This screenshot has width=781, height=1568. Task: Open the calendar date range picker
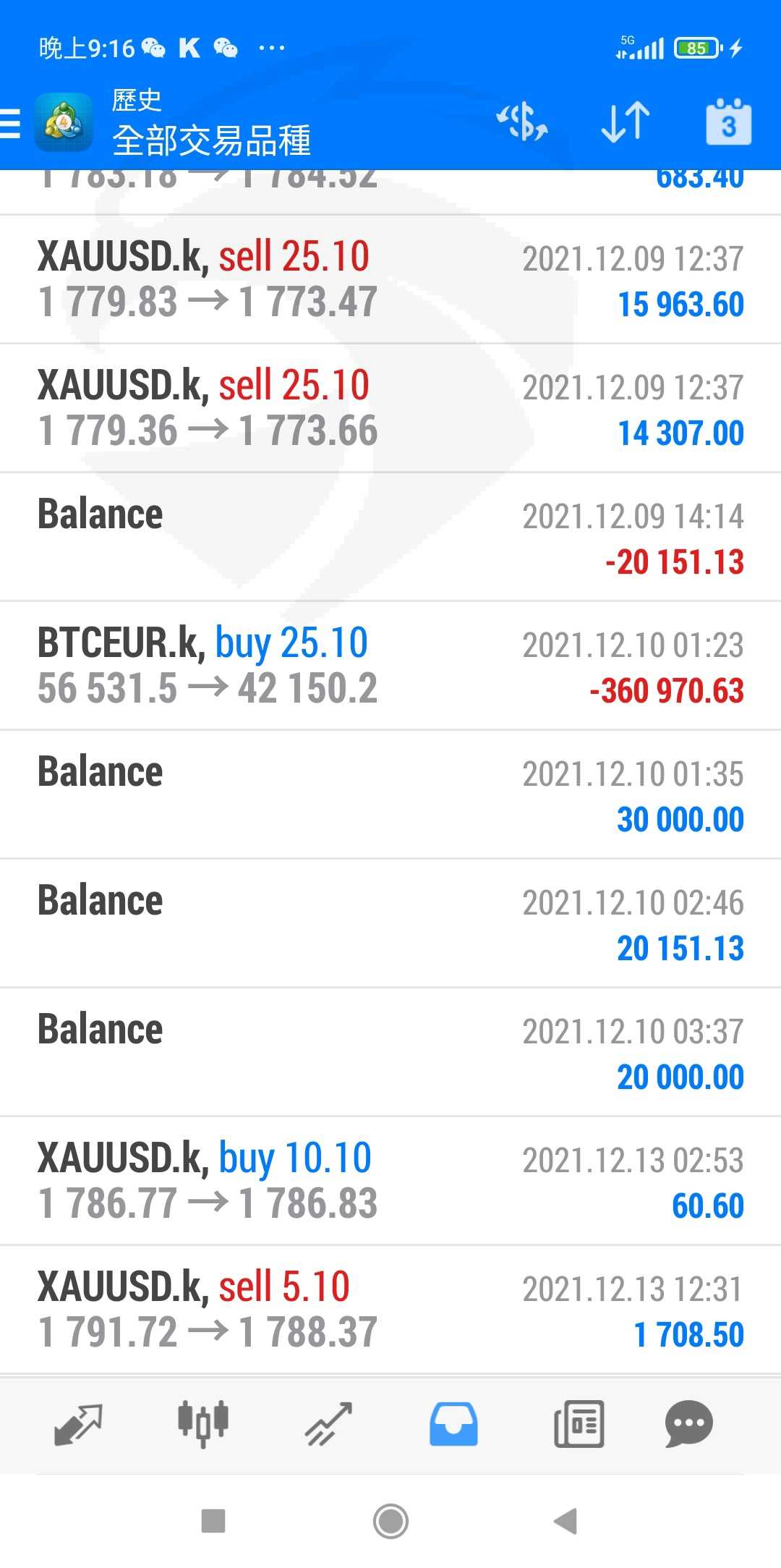pos(728,122)
